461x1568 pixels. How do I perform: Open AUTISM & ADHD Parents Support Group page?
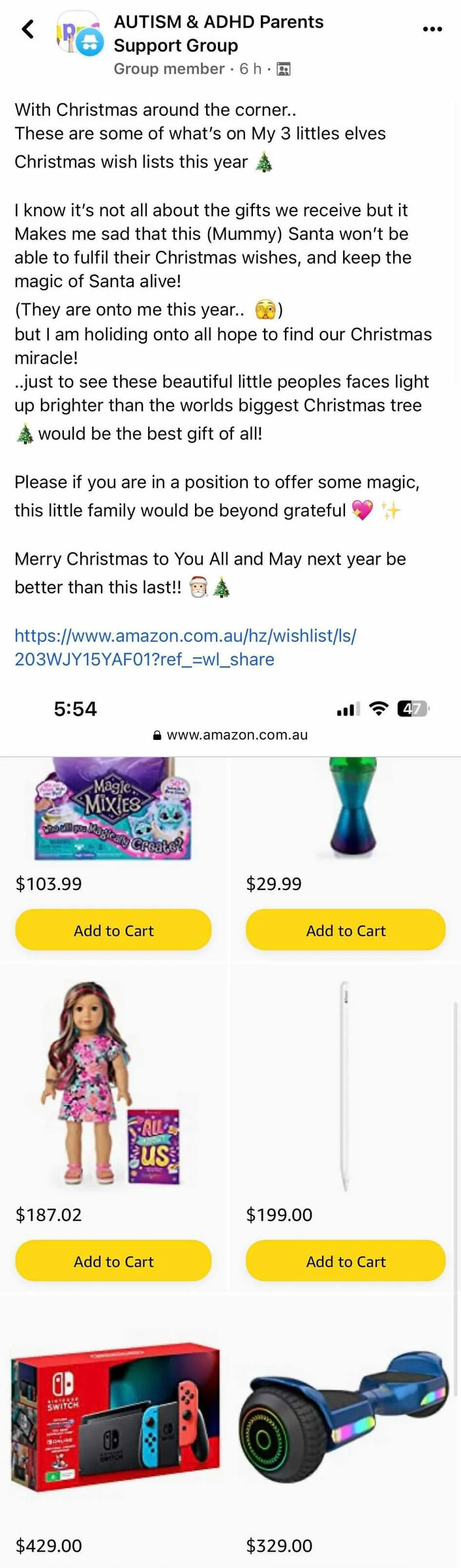coord(218,34)
